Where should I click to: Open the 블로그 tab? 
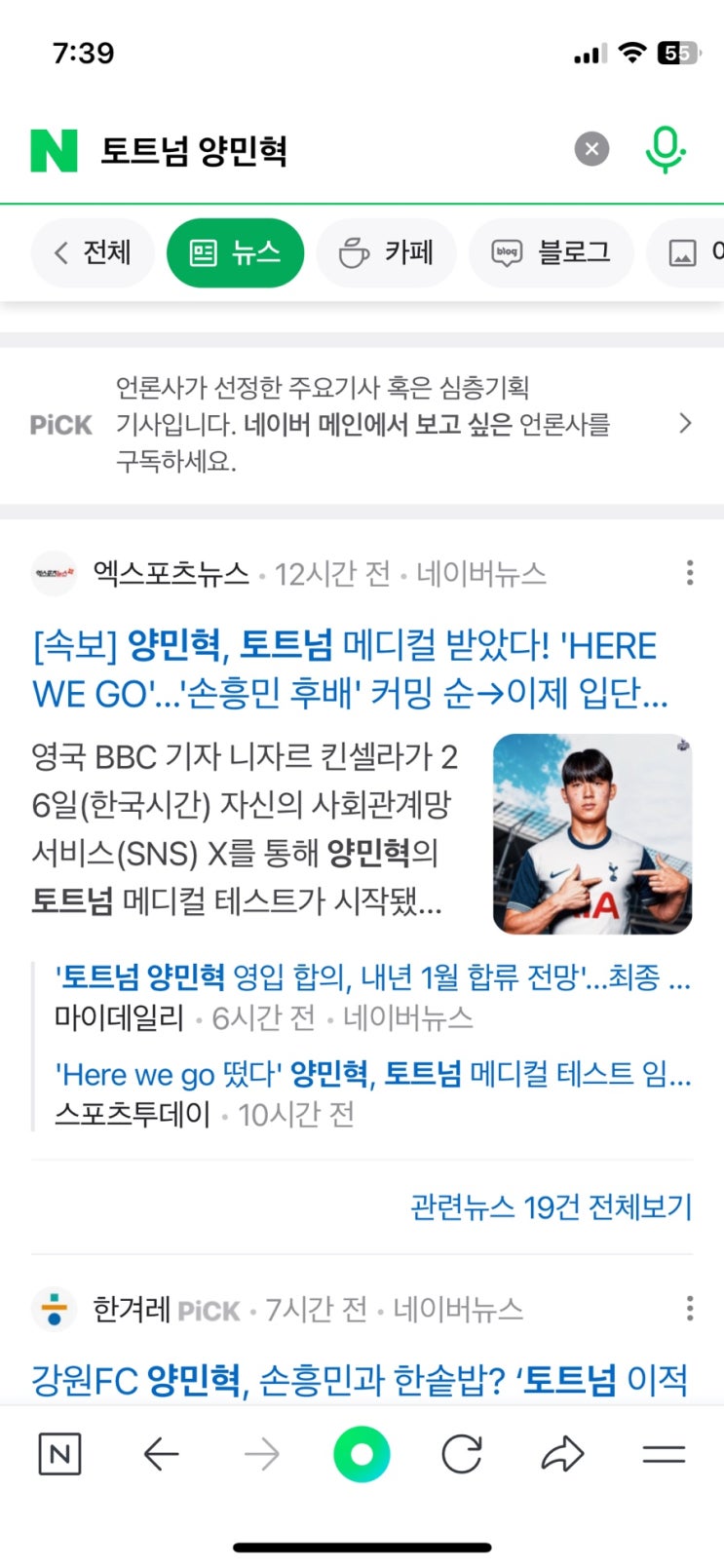click(552, 253)
